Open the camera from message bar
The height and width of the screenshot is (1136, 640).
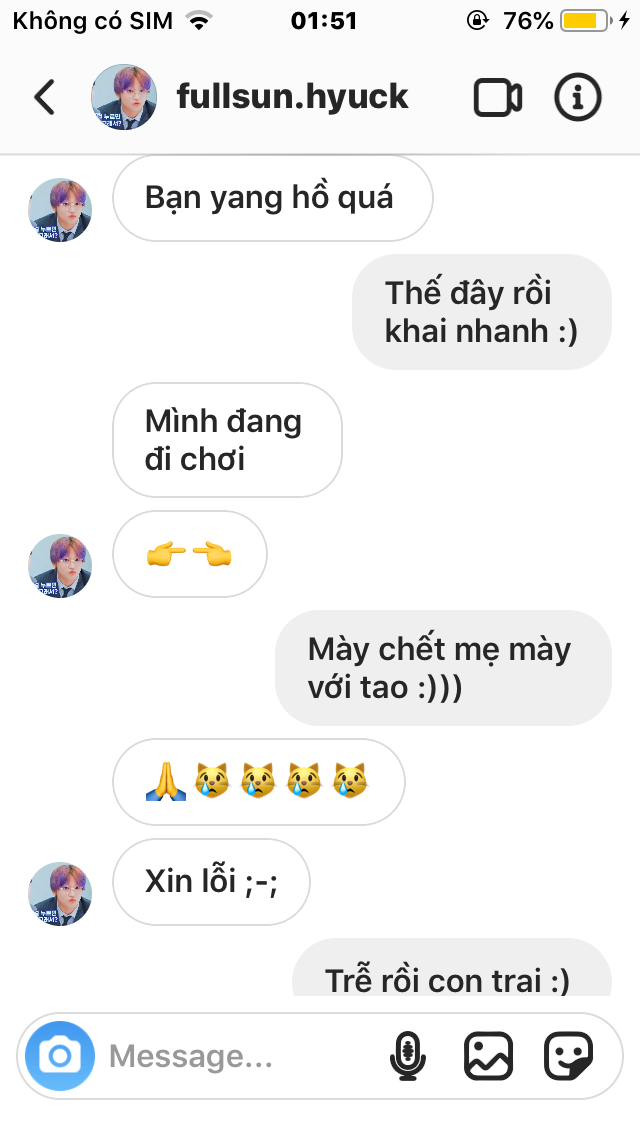60,1056
